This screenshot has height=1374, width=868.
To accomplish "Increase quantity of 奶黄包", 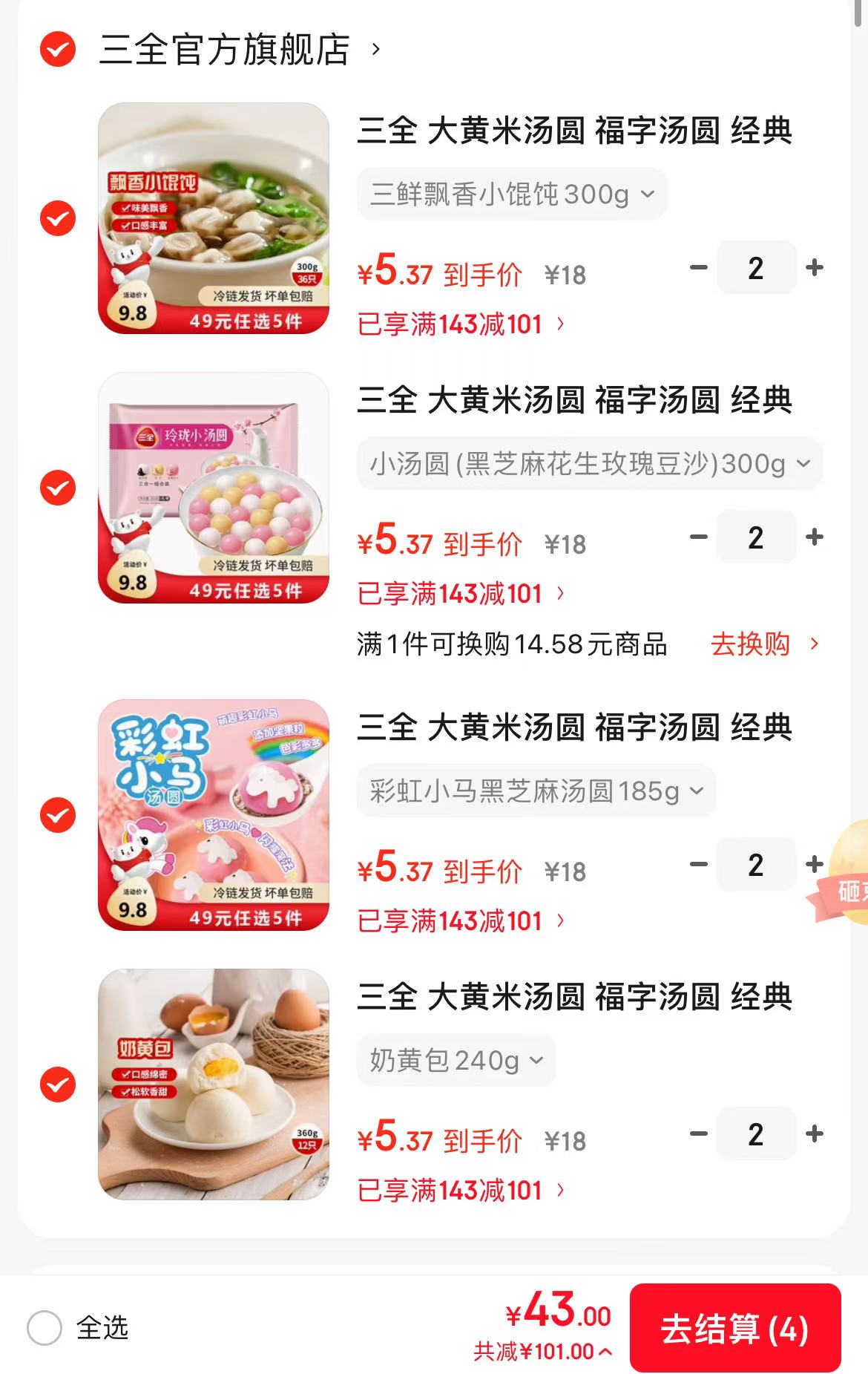I will click(x=814, y=1134).
